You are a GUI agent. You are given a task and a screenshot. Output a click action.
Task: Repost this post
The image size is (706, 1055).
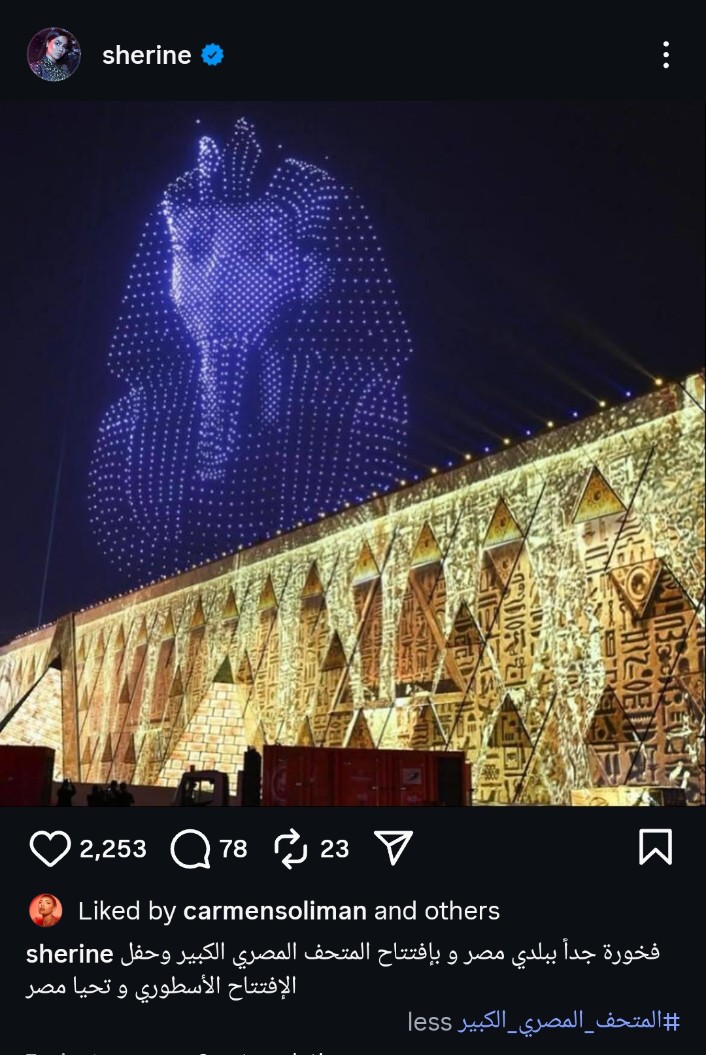pos(291,849)
